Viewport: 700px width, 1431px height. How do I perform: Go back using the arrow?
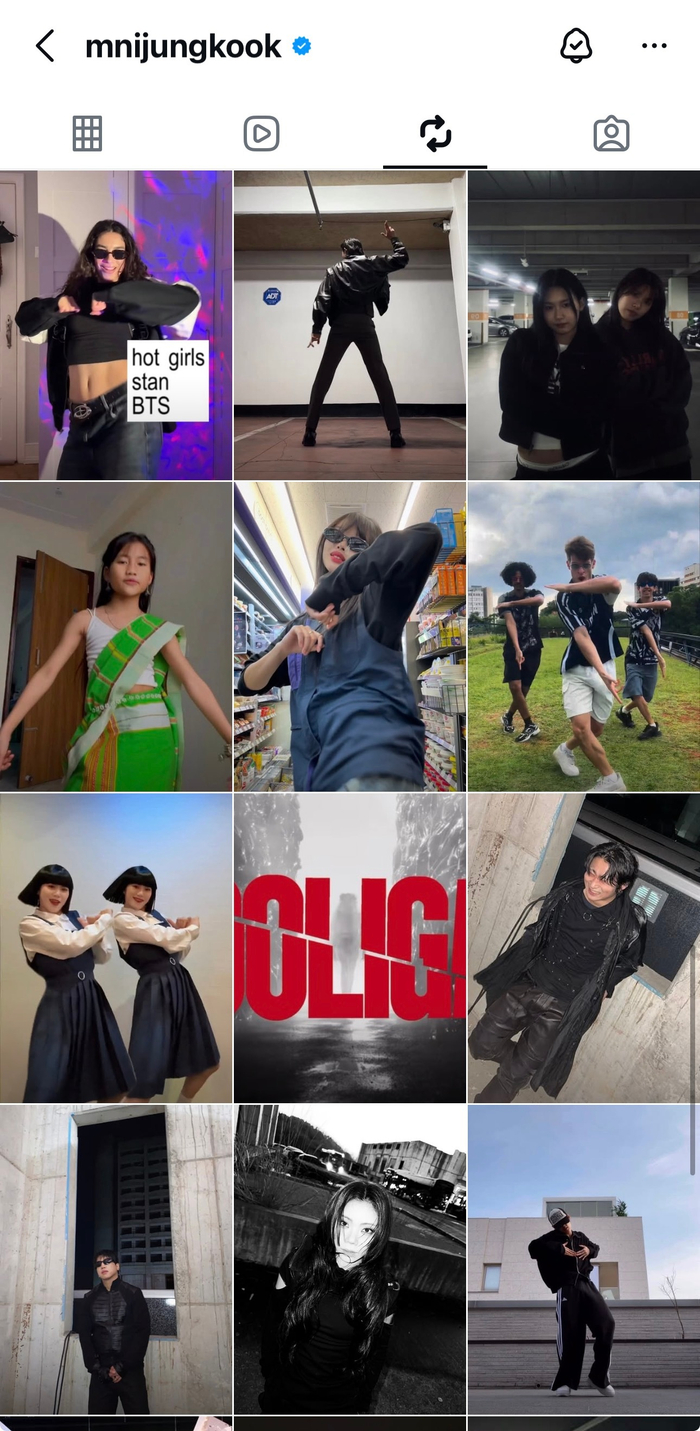pos(45,46)
